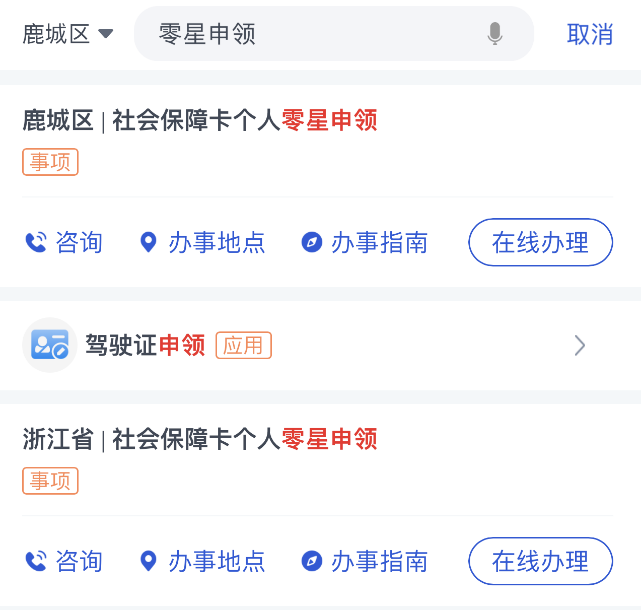Open the 鹿城区 region dropdown
The width and height of the screenshot is (641, 610).
coord(67,34)
